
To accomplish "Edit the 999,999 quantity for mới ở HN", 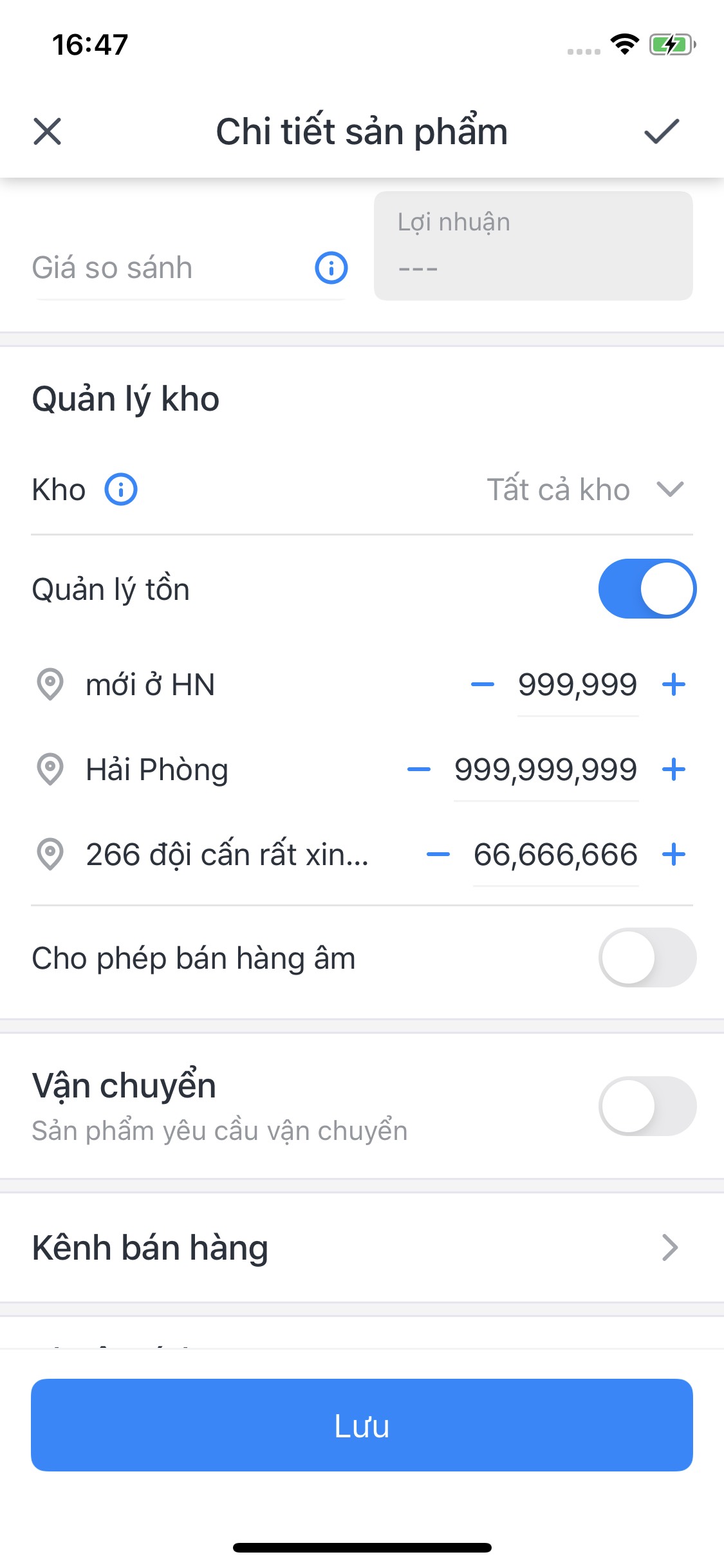I will click(x=577, y=684).
